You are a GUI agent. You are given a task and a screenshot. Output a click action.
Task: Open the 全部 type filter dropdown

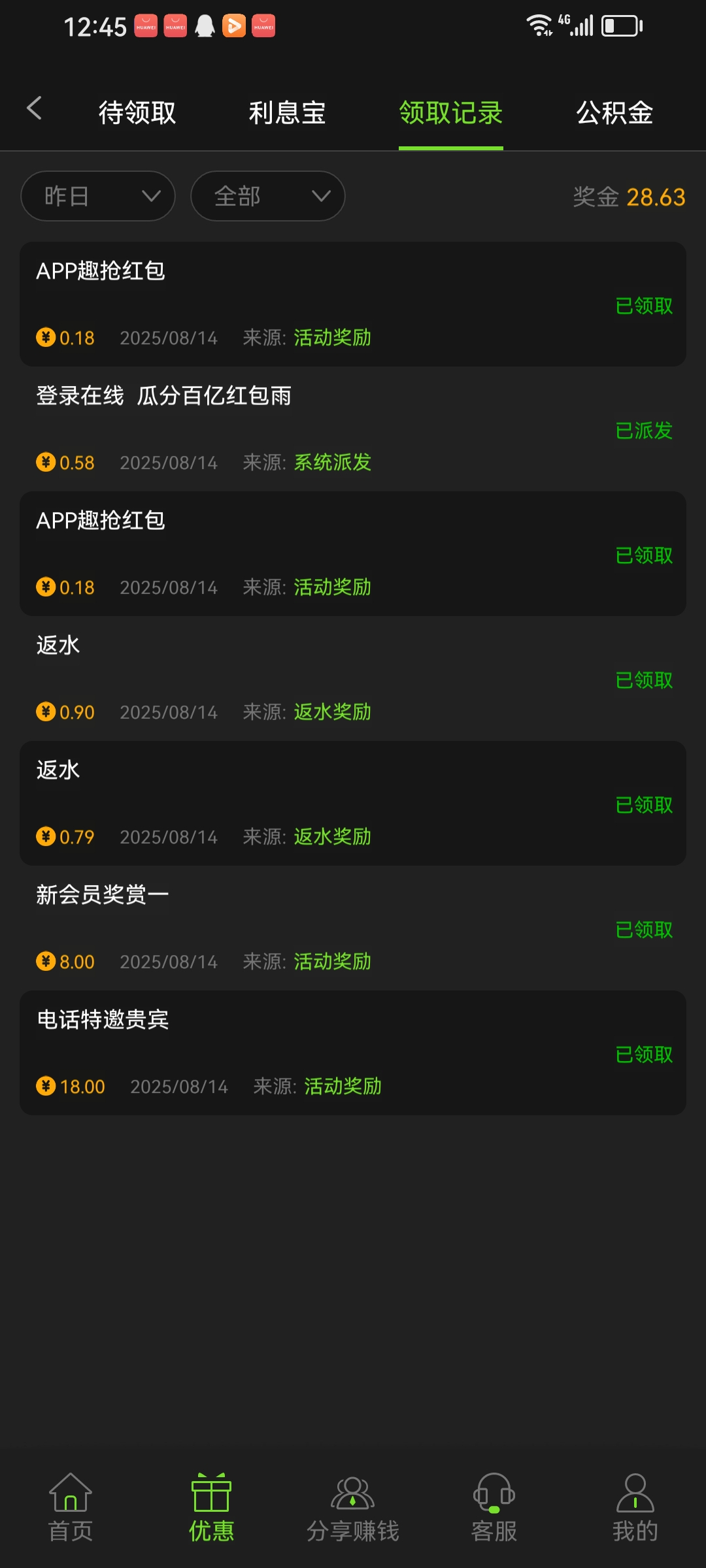point(267,196)
